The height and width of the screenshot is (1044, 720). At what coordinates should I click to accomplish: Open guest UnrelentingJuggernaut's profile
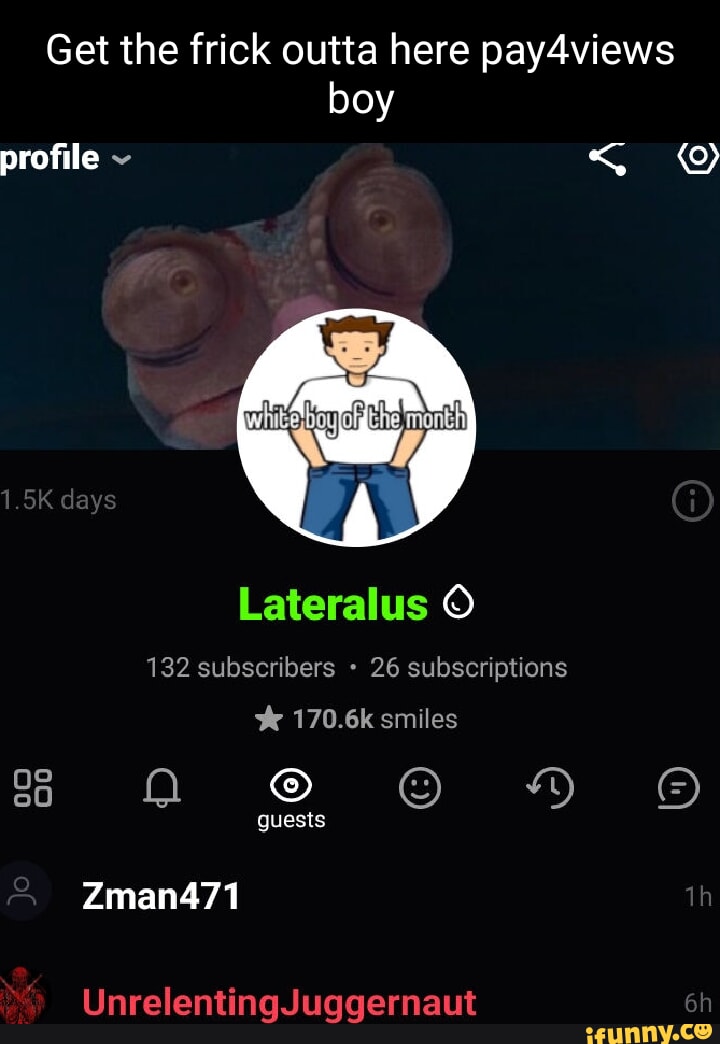pyautogui.click(x=279, y=1002)
